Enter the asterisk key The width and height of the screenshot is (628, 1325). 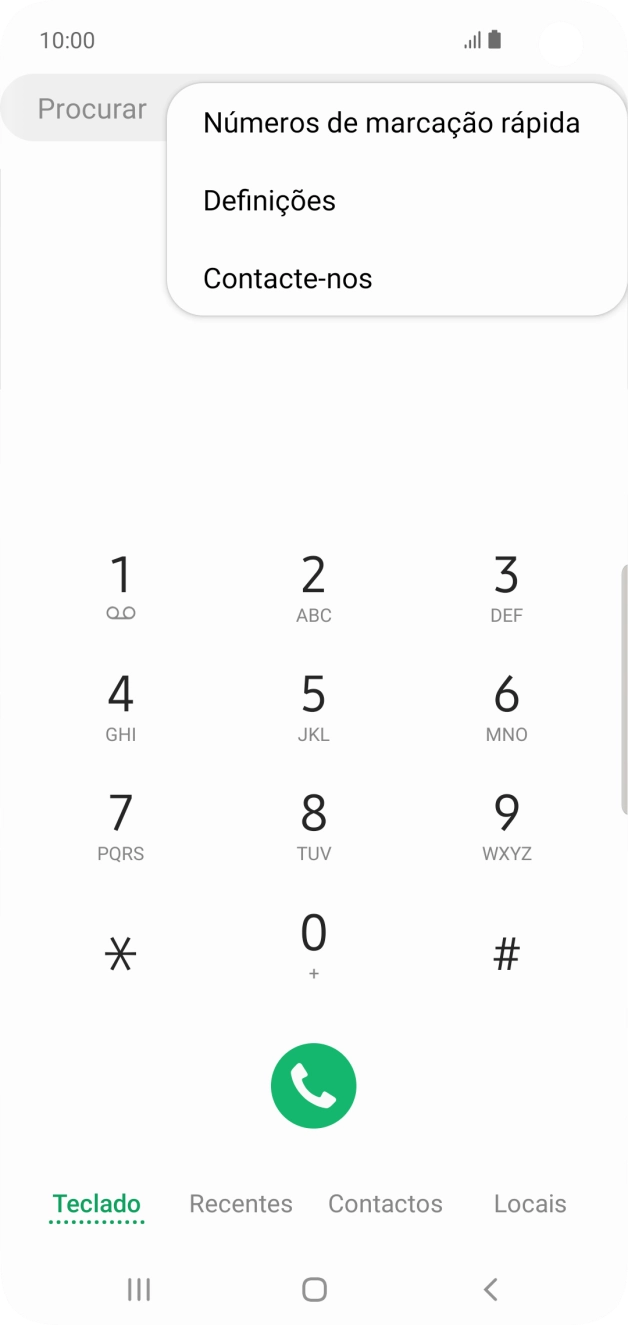tap(120, 956)
